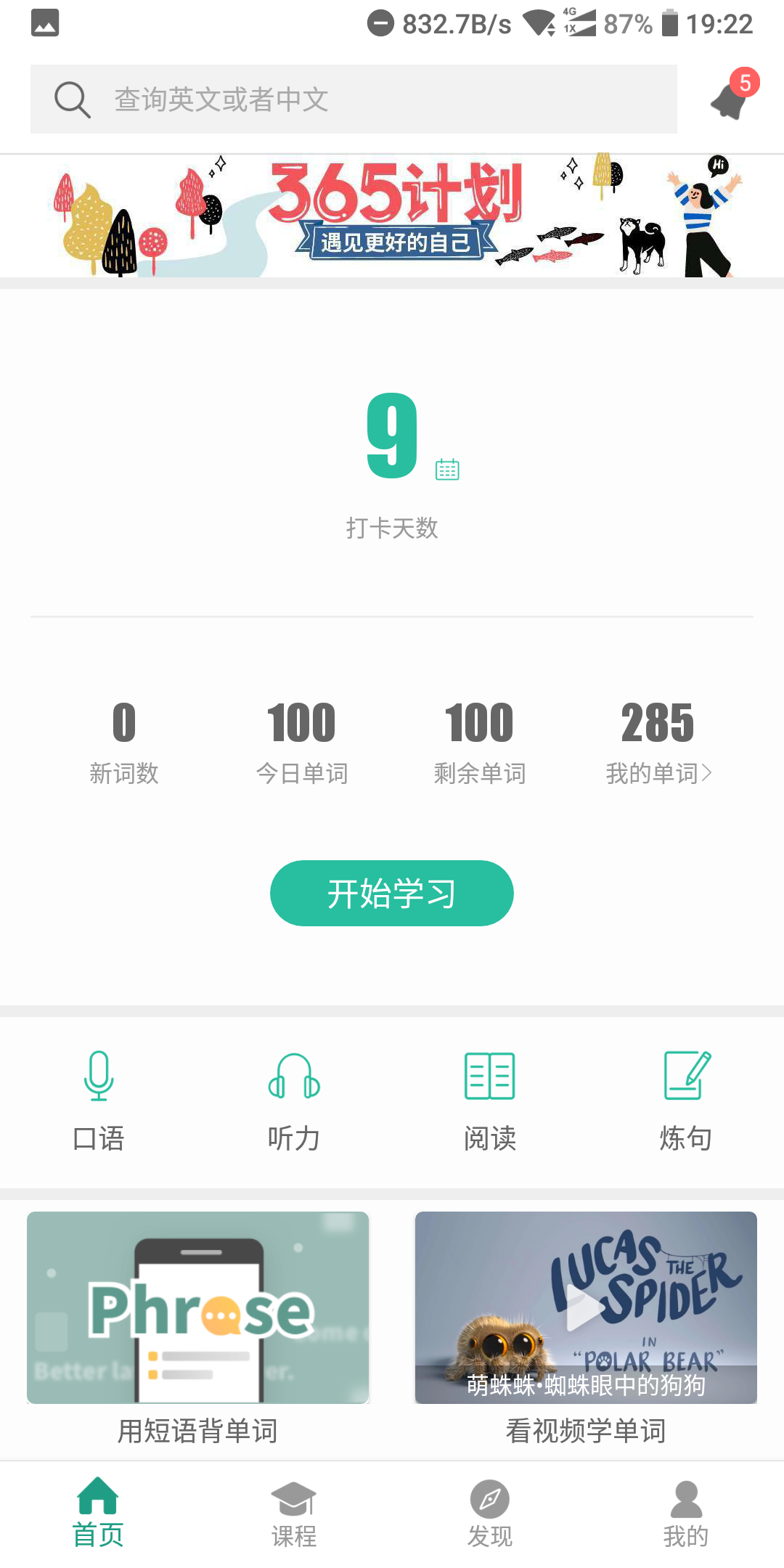Switch to the 我的 tab
This screenshot has width=784, height=1568.
pyautogui.click(x=685, y=1514)
